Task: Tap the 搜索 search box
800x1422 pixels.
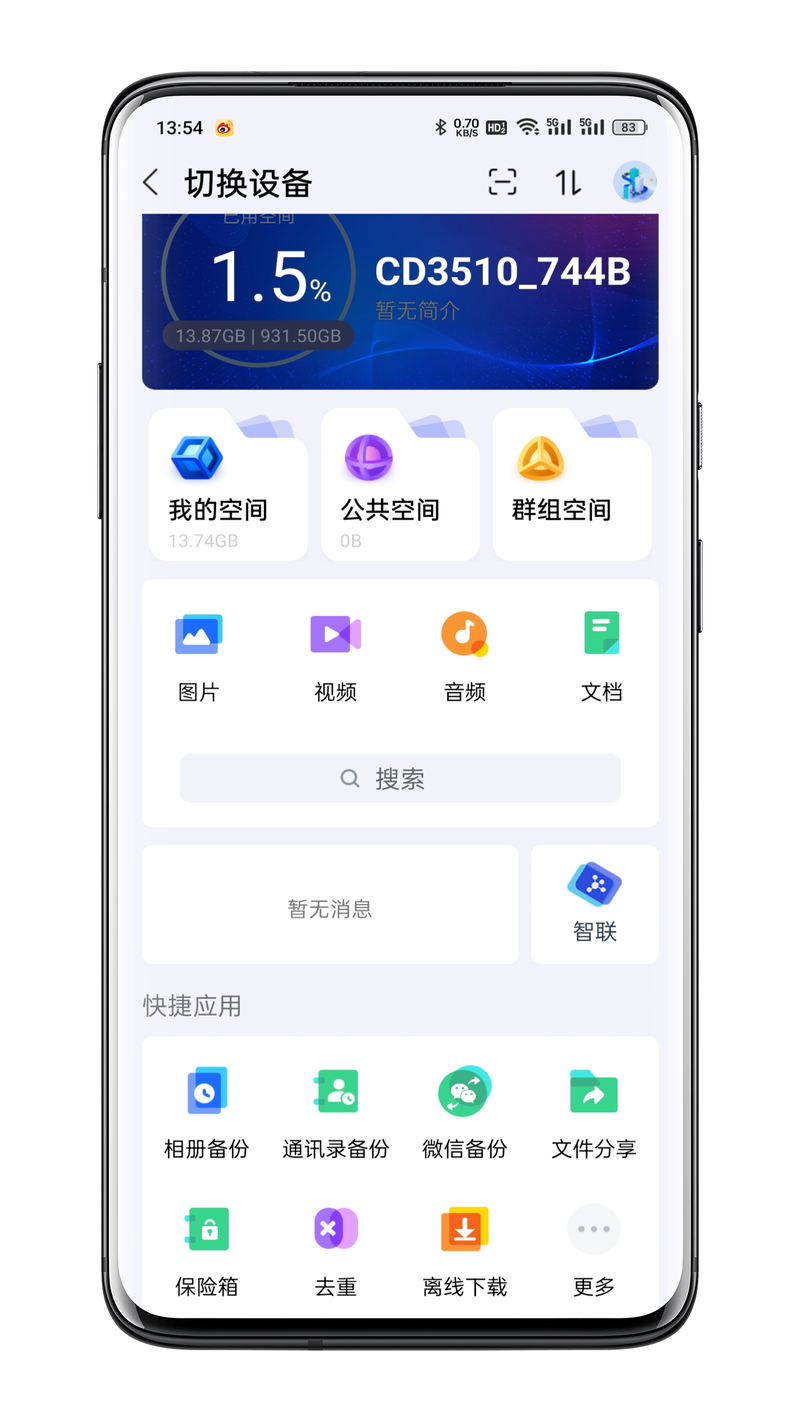Action: click(x=400, y=778)
